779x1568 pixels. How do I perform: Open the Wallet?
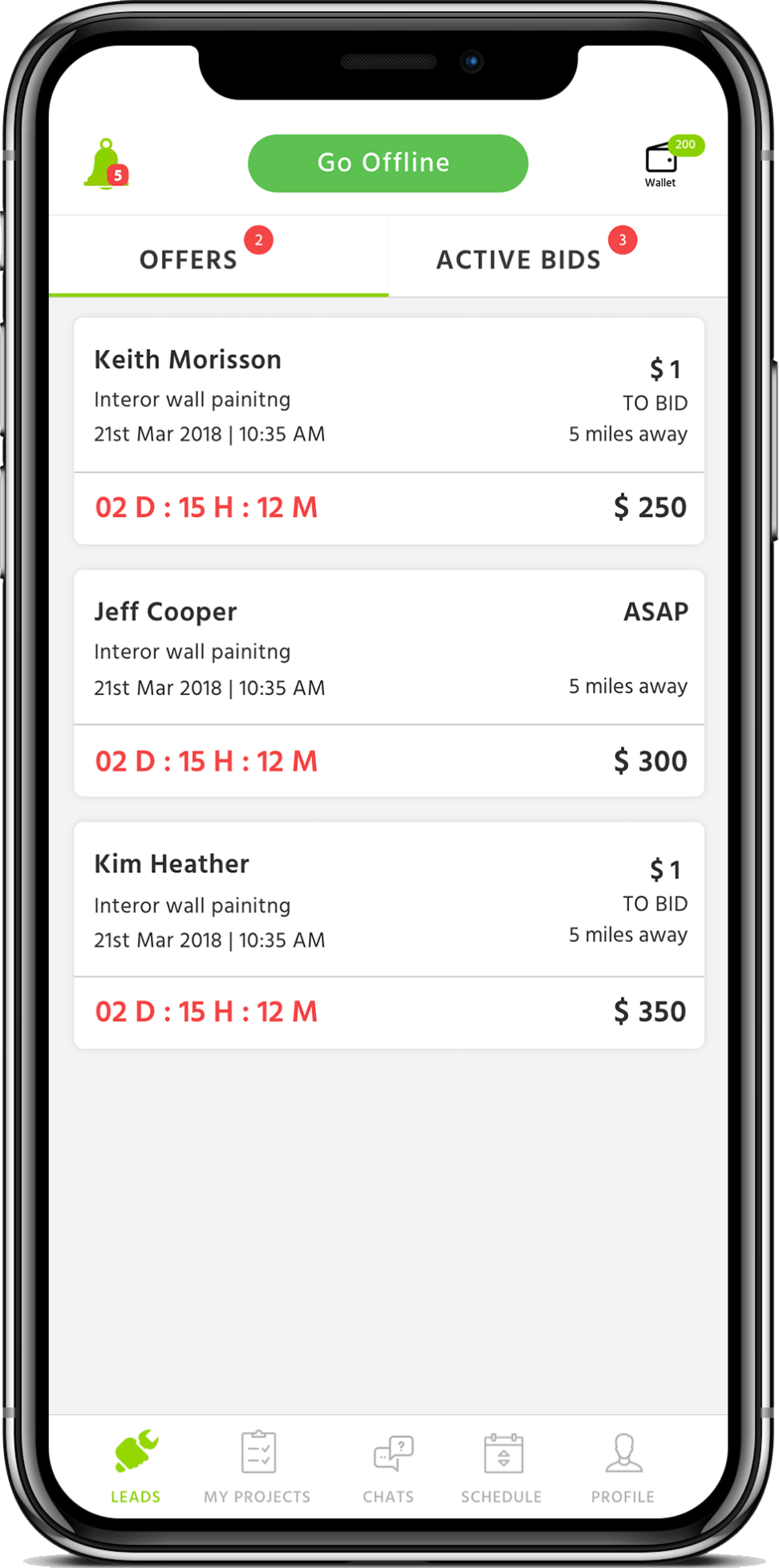point(661,163)
